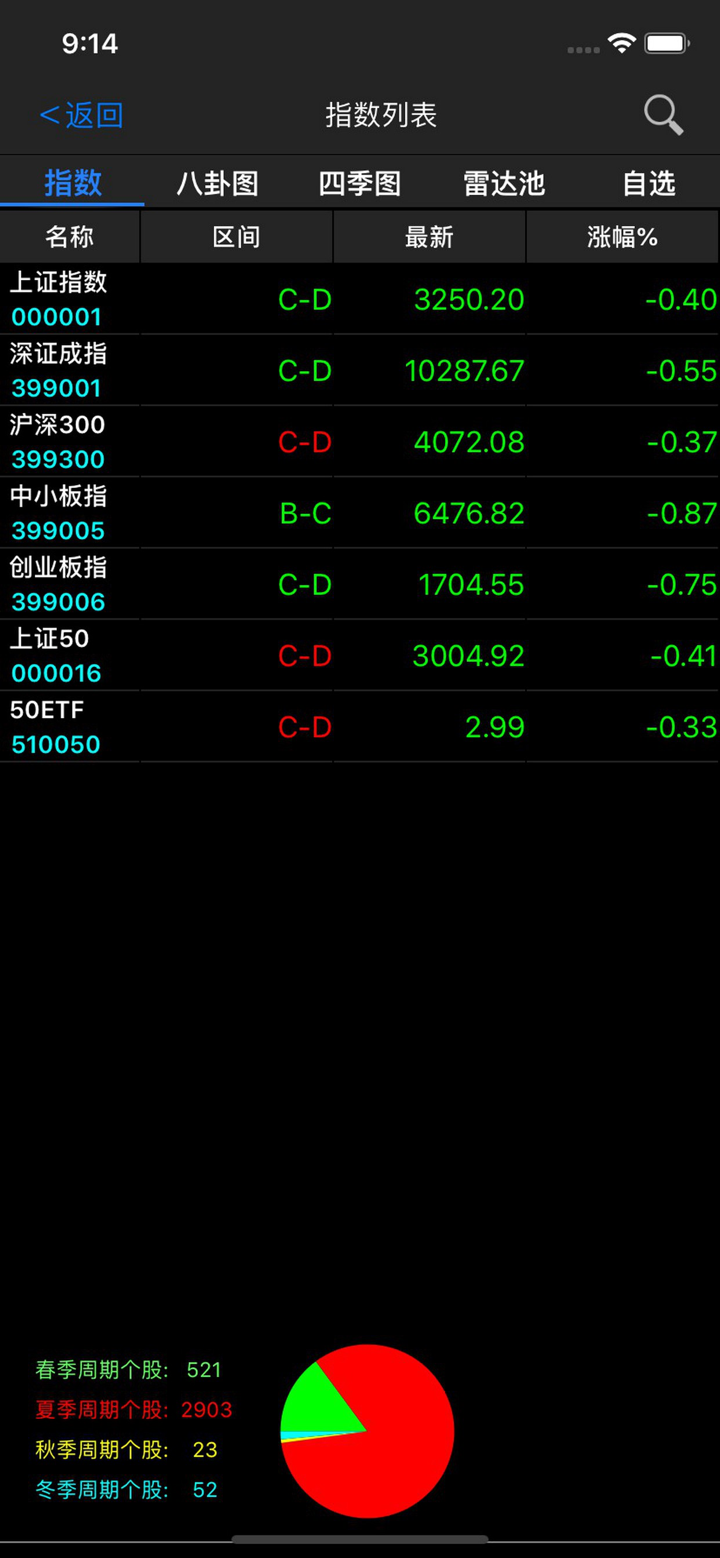The height and width of the screenshot is (1558, 720).
Task: Sort by the 最新 column header
Action: click(429, 236)
